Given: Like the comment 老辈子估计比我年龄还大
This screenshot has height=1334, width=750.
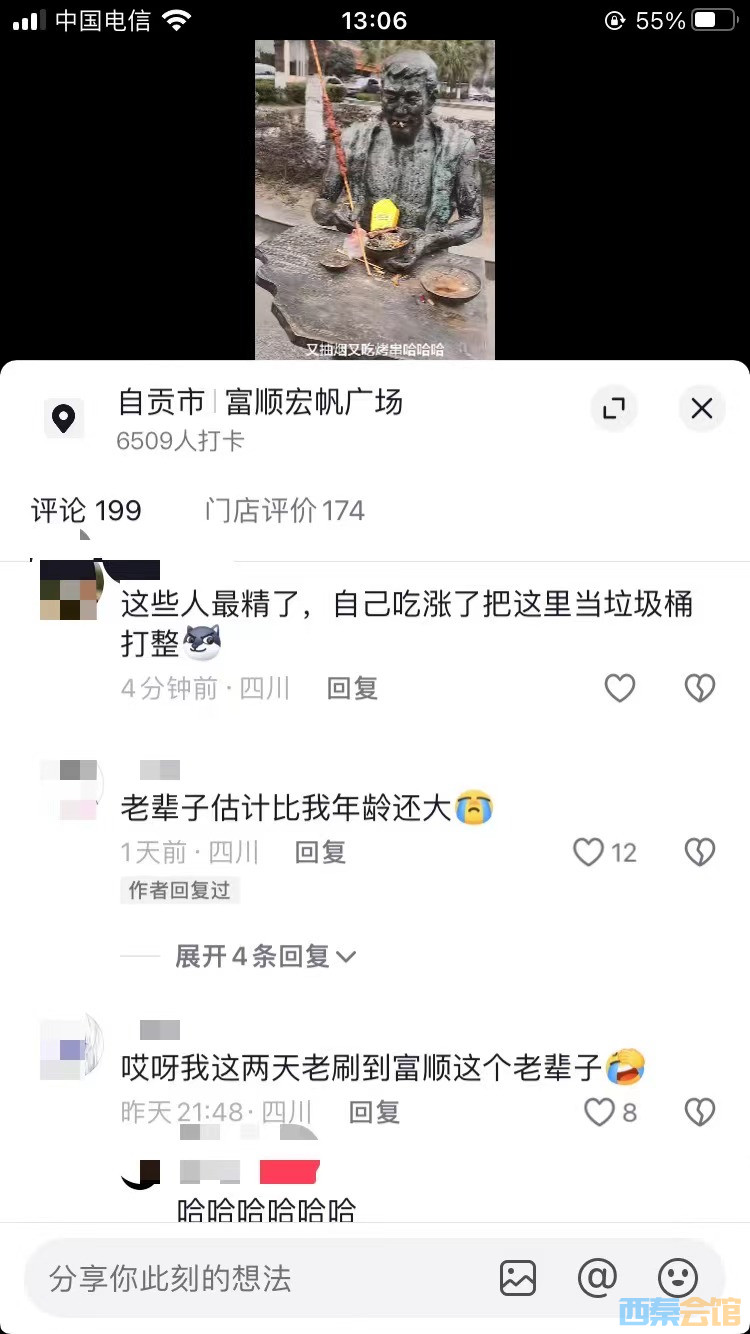Looking at the screenshot, I should point(589,852).
